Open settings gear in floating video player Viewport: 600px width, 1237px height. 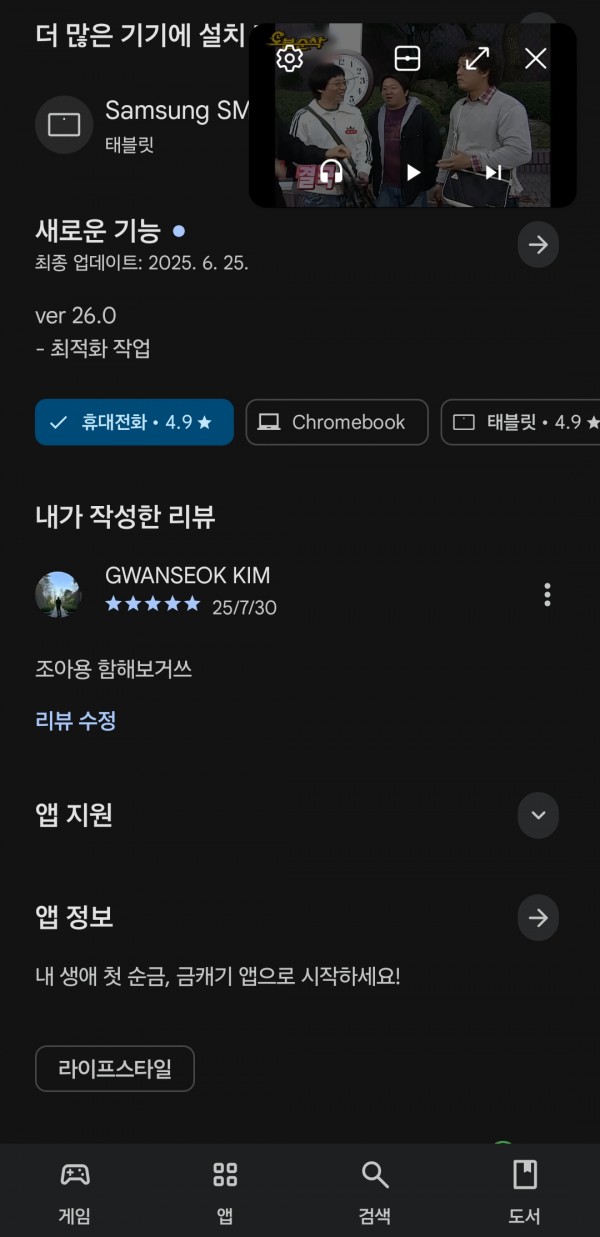pos(289,59)
